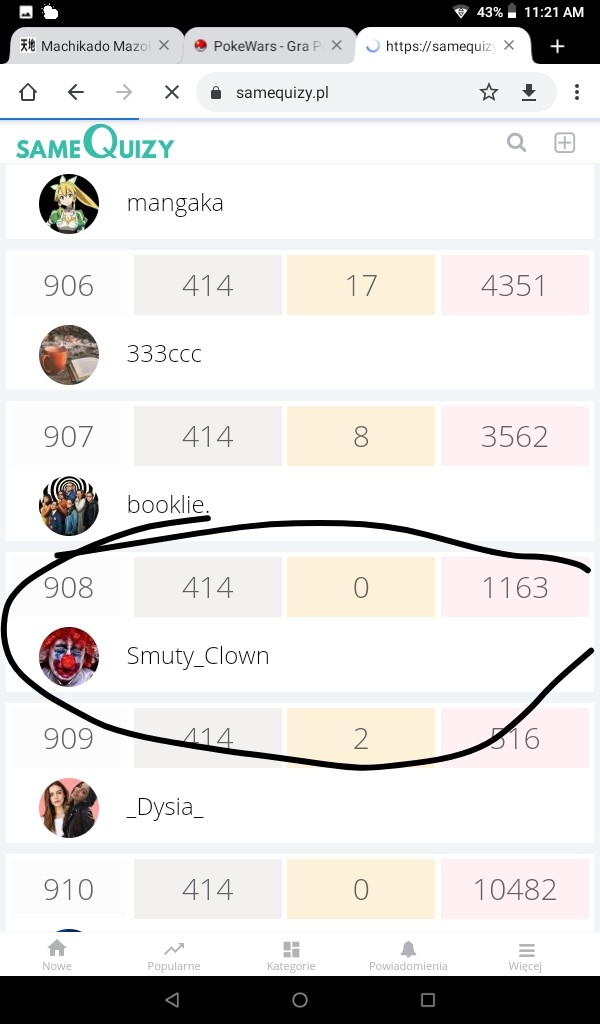Screen dimensions: 600x1024
Task: Navigate back in the browser
Action: 76,93
